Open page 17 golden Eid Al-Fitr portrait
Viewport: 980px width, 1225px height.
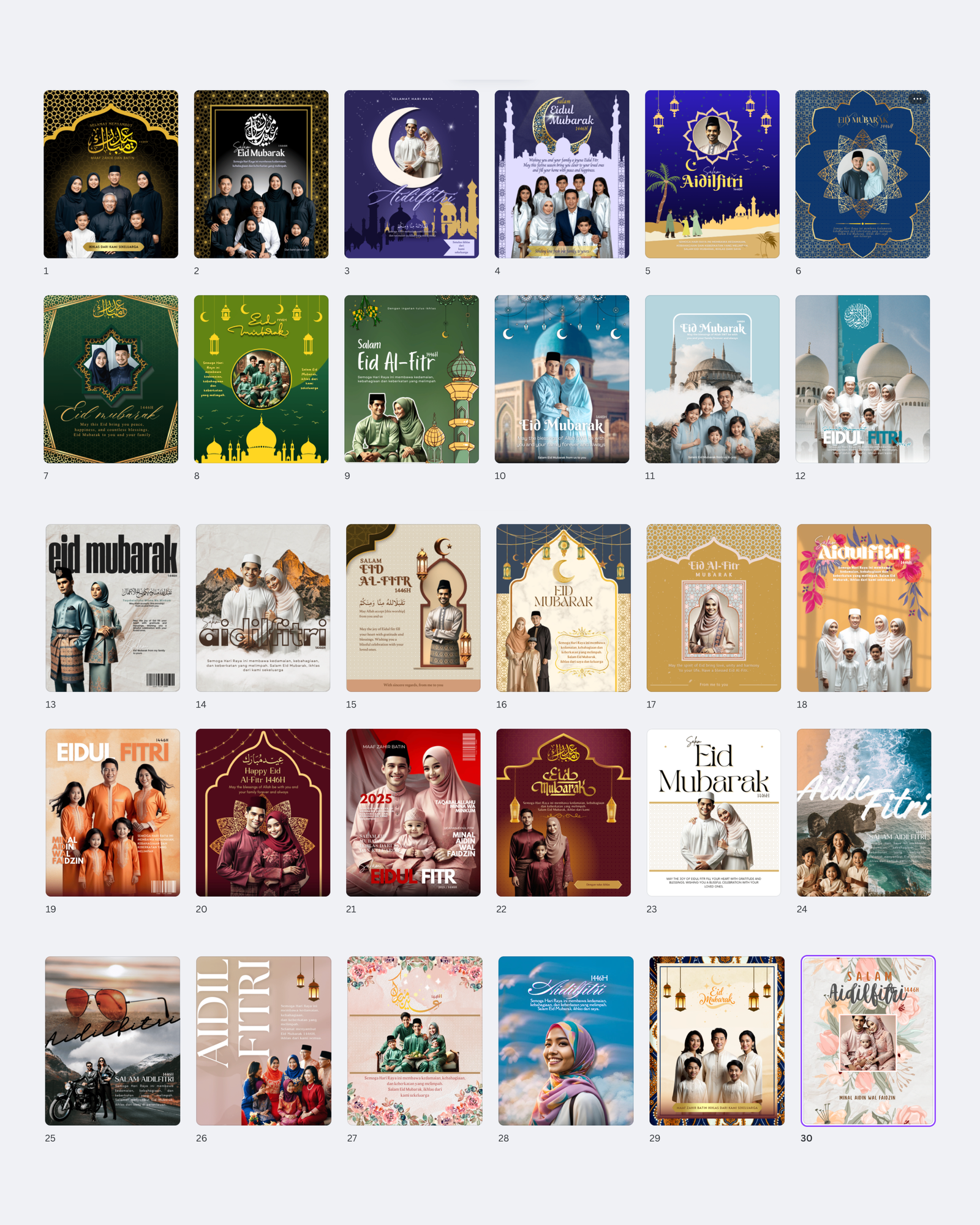coord(714,608)
